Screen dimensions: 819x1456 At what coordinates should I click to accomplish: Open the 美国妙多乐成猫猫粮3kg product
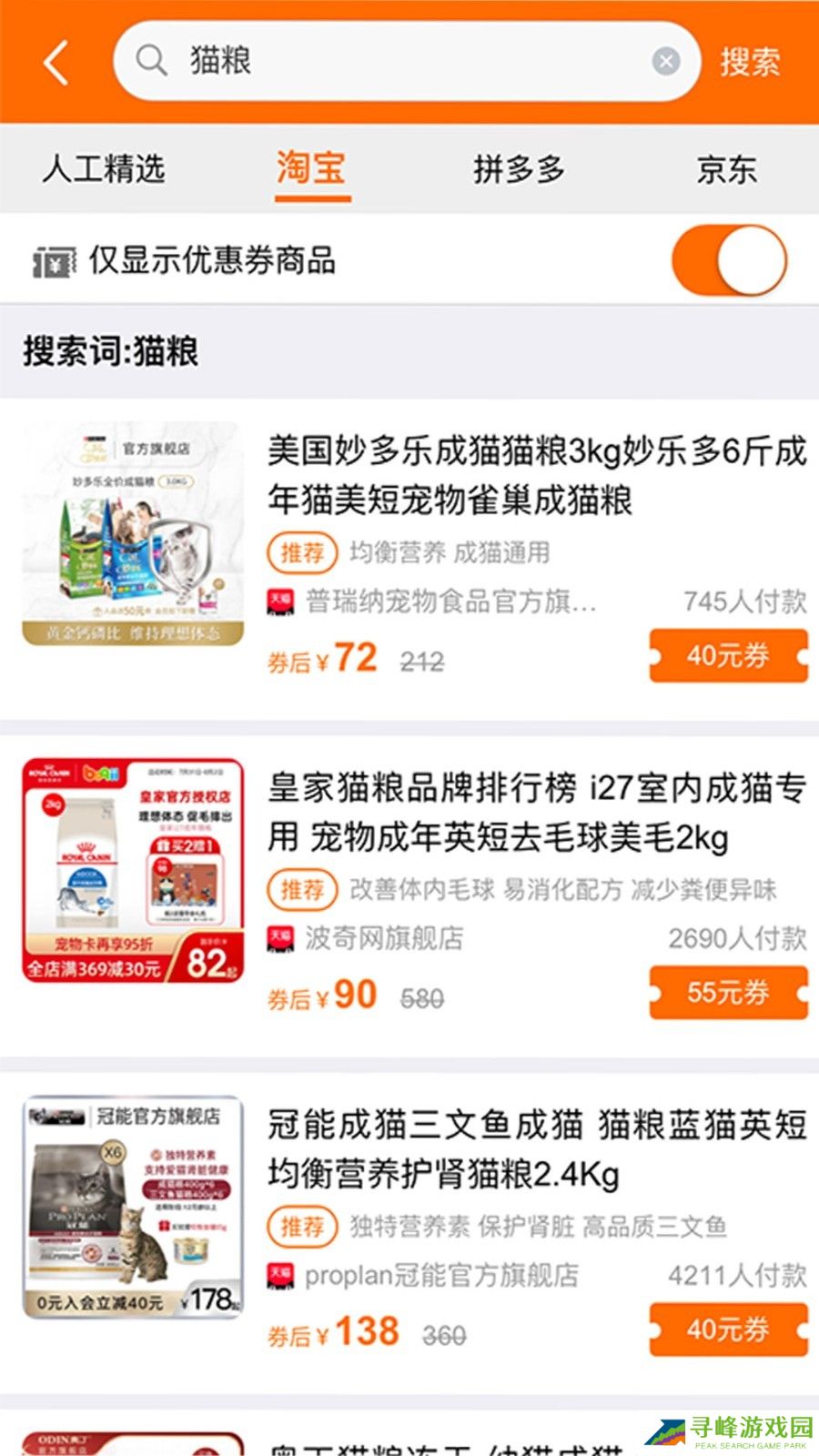[x=537, y=475]
